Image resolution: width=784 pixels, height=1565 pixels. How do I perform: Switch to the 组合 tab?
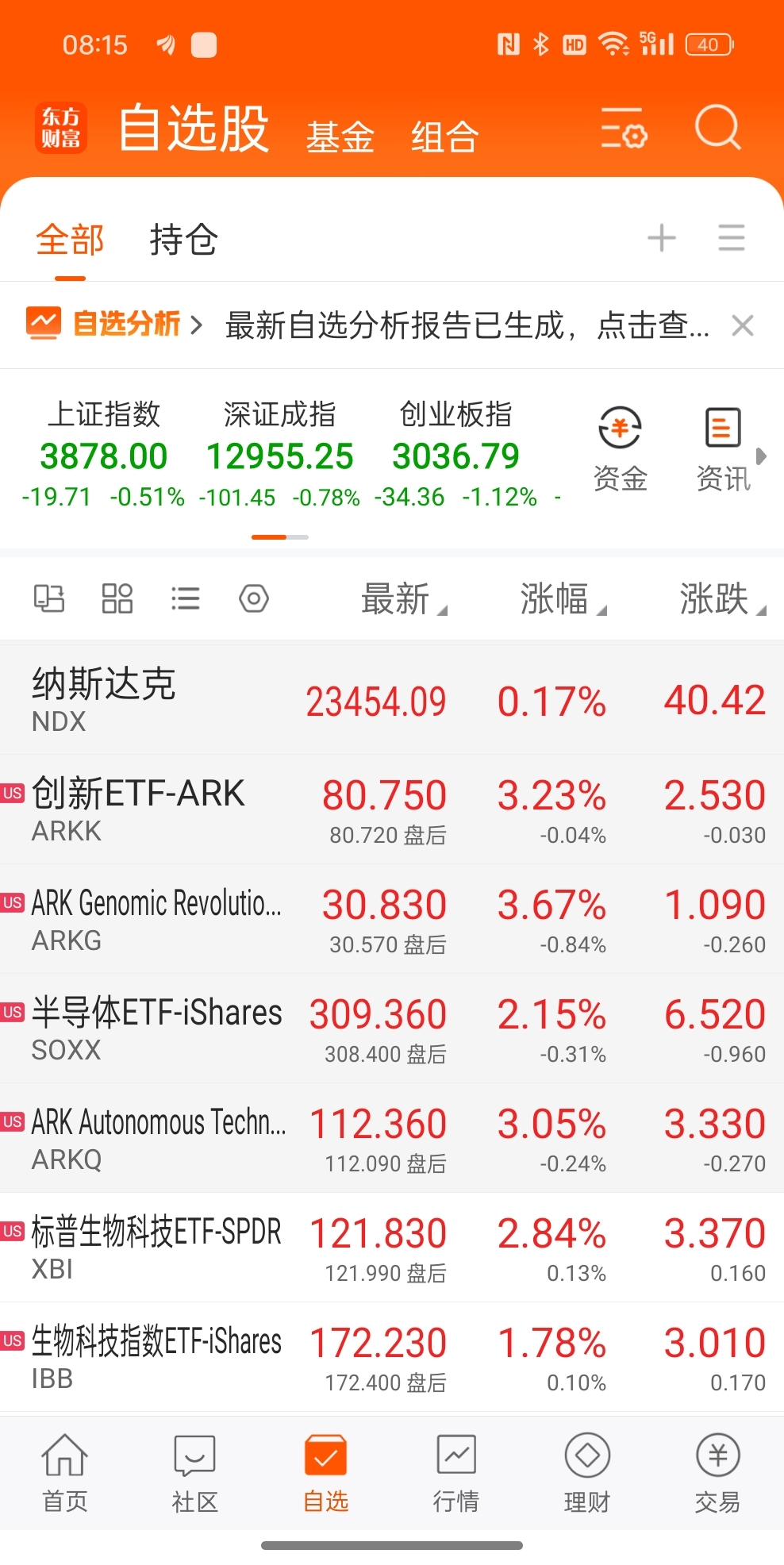[444, 137]
